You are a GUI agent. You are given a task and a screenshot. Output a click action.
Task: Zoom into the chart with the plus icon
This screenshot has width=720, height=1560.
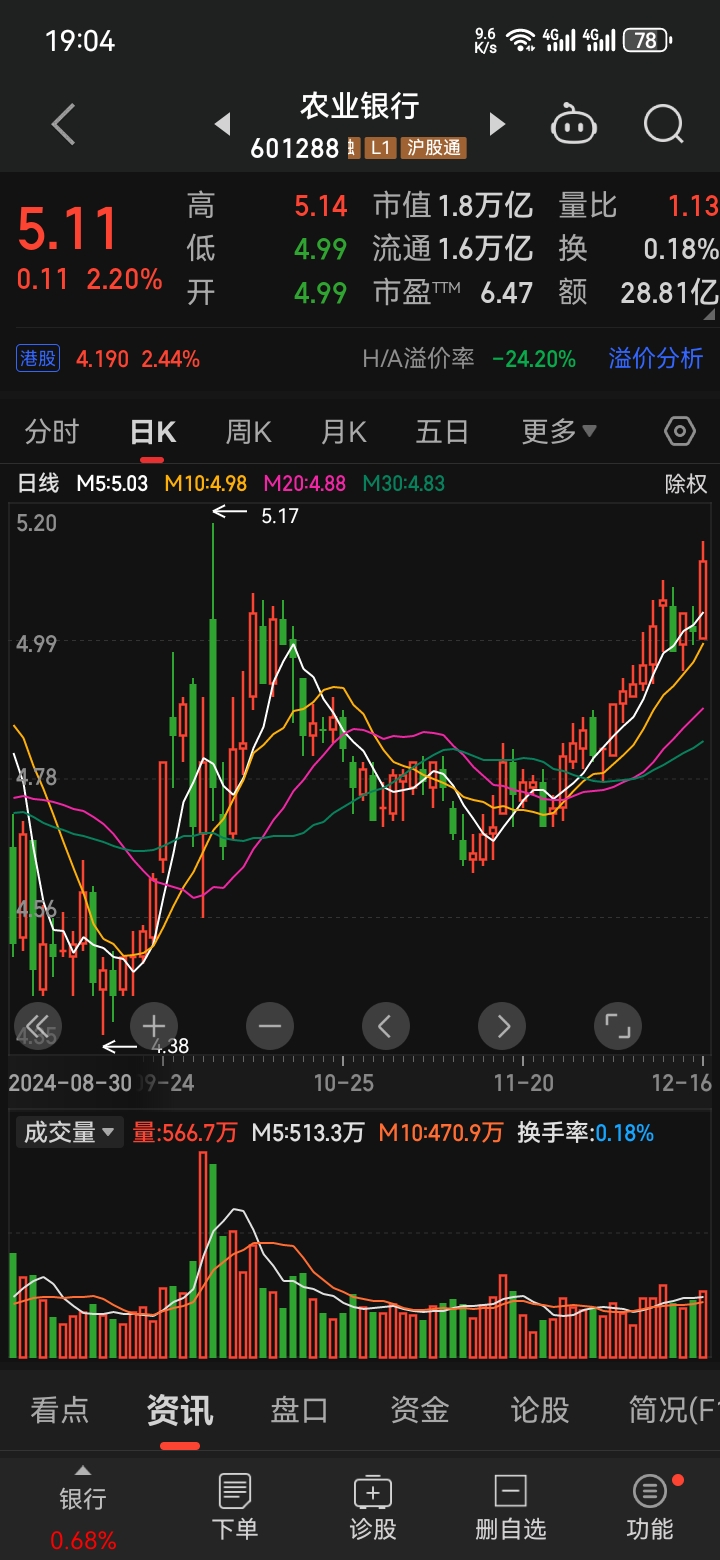tap(154, 1025)
